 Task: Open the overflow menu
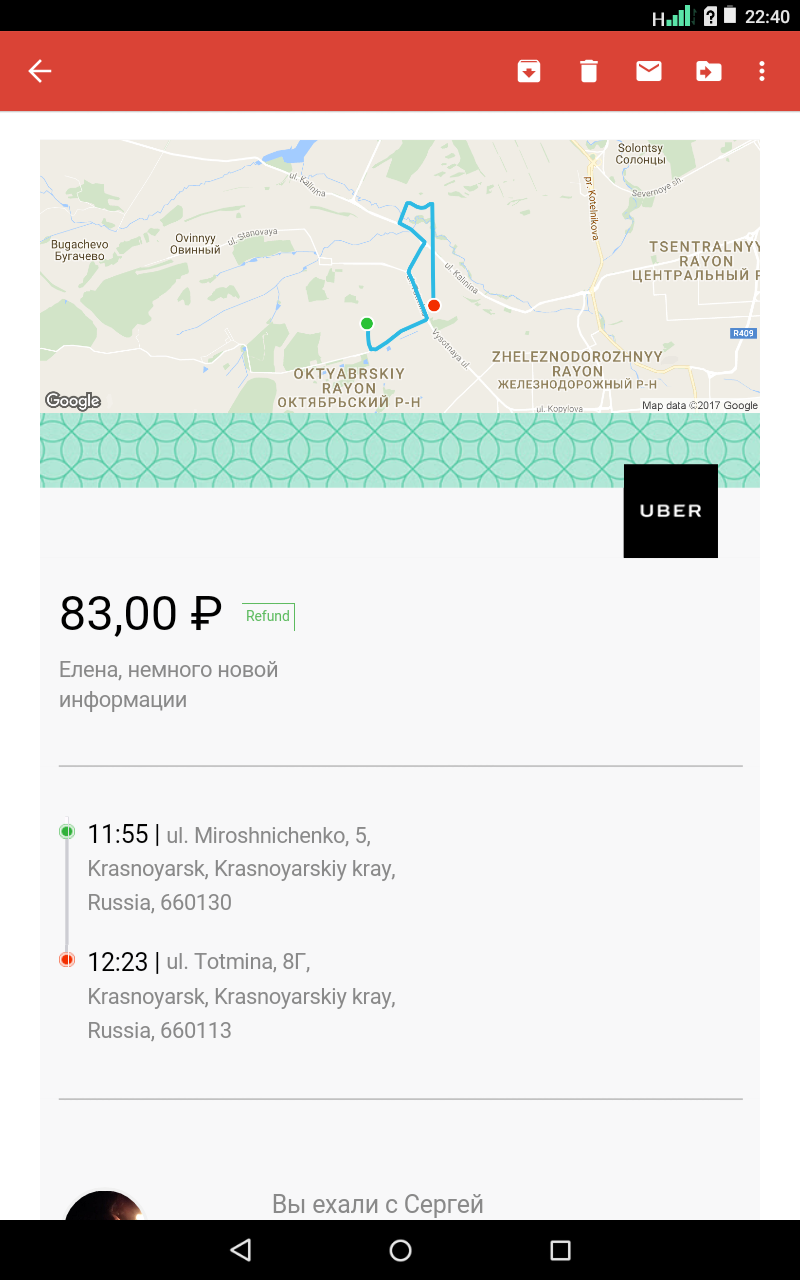[x=762, y=71]
